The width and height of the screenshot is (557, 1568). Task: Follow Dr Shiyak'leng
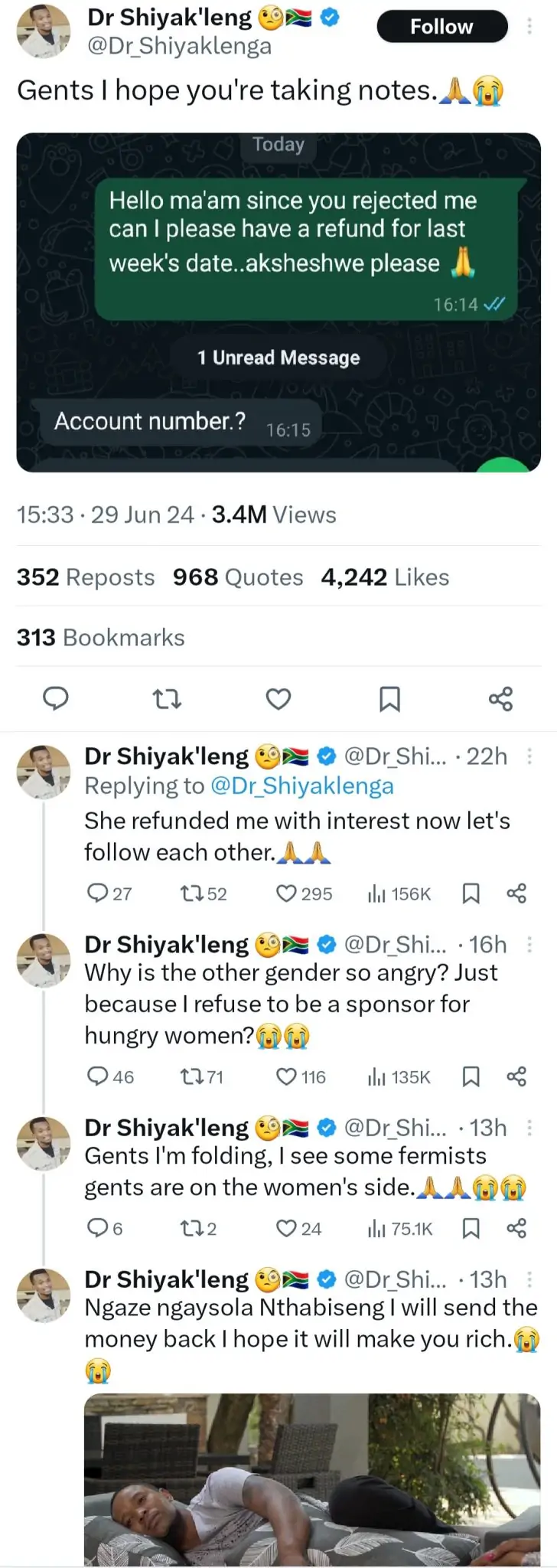[x=441, y=27]
